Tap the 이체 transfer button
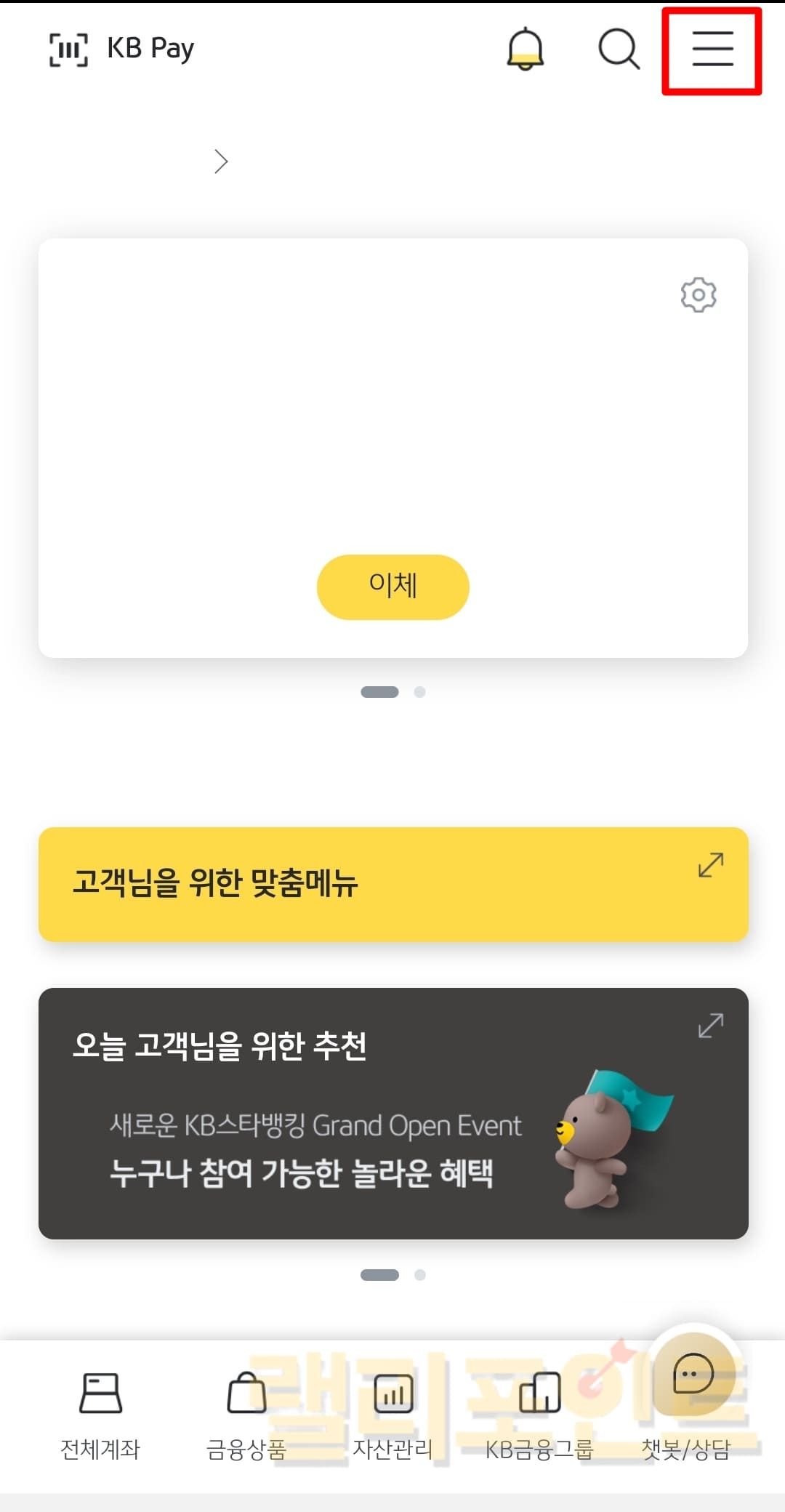The height and width of the screenshot is (1512, 785). click(x=392, y=587)
